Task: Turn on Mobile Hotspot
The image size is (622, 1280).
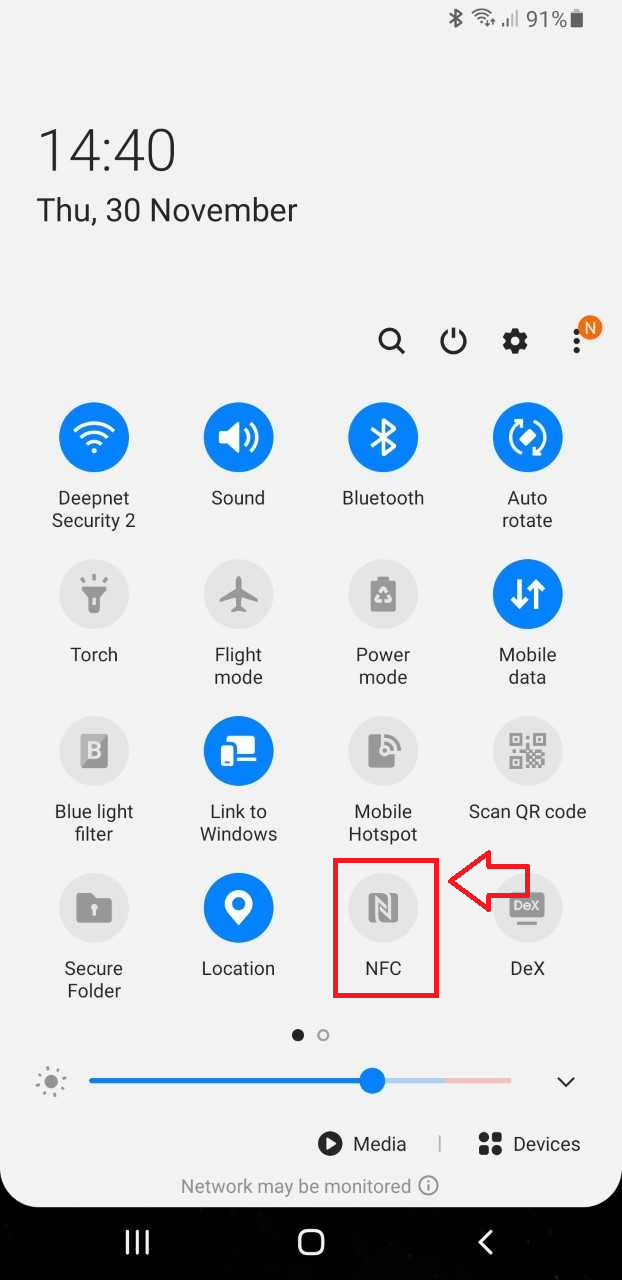Action: (x=383, y=751)
